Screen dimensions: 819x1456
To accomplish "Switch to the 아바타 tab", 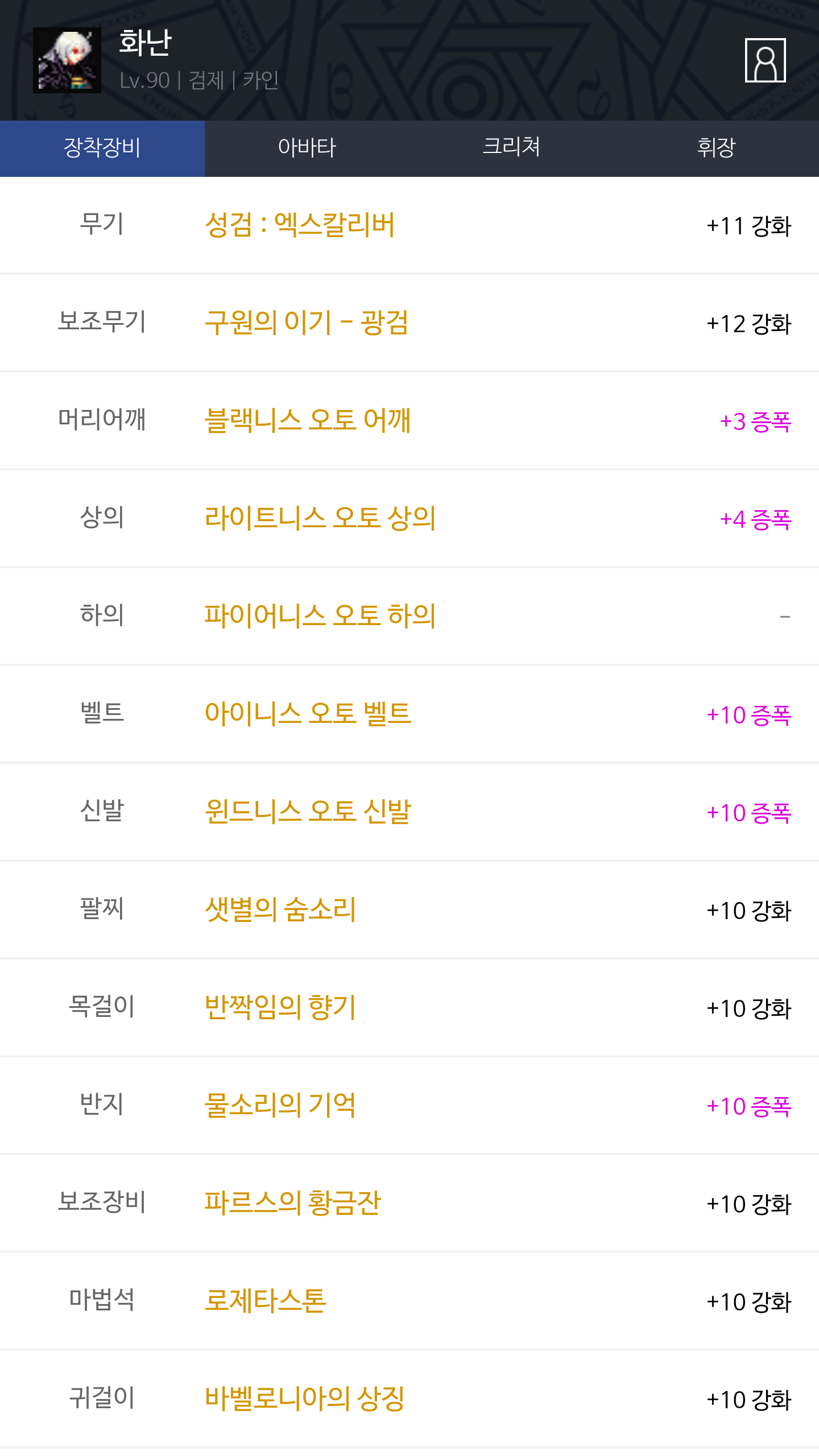I will click(307, 148).
